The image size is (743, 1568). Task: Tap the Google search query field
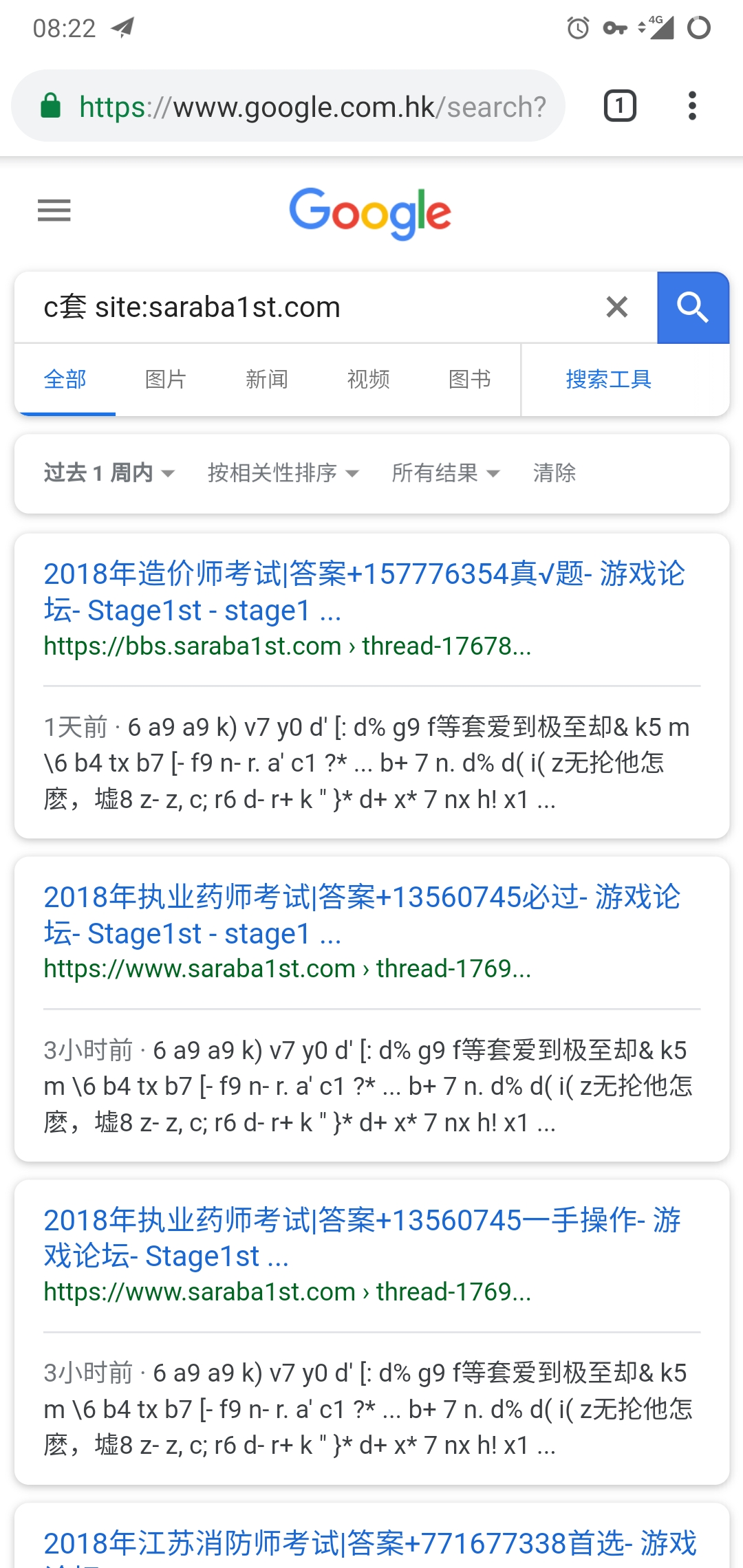pyautogui.click(x=310, y=307)
